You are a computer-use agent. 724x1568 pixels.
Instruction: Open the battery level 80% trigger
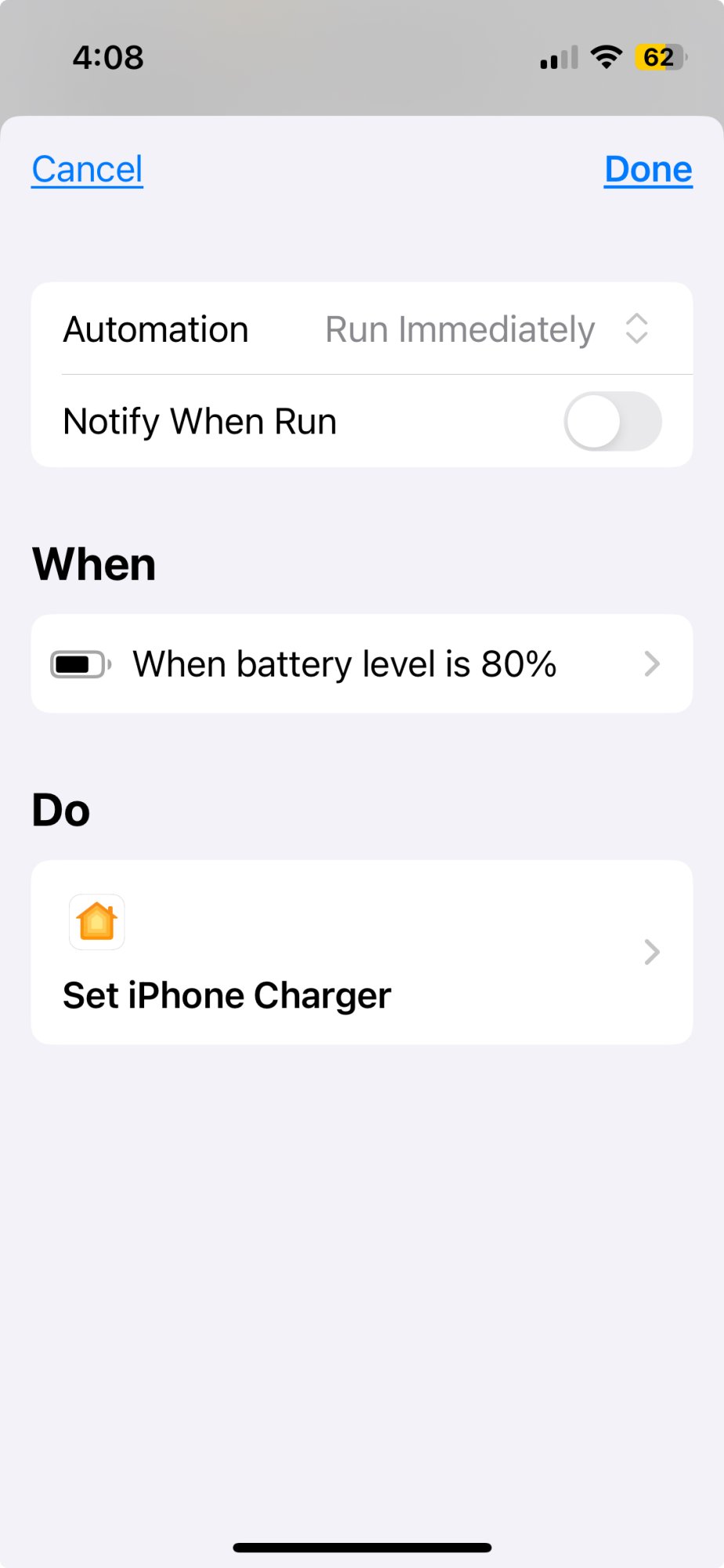click(361, 664)
